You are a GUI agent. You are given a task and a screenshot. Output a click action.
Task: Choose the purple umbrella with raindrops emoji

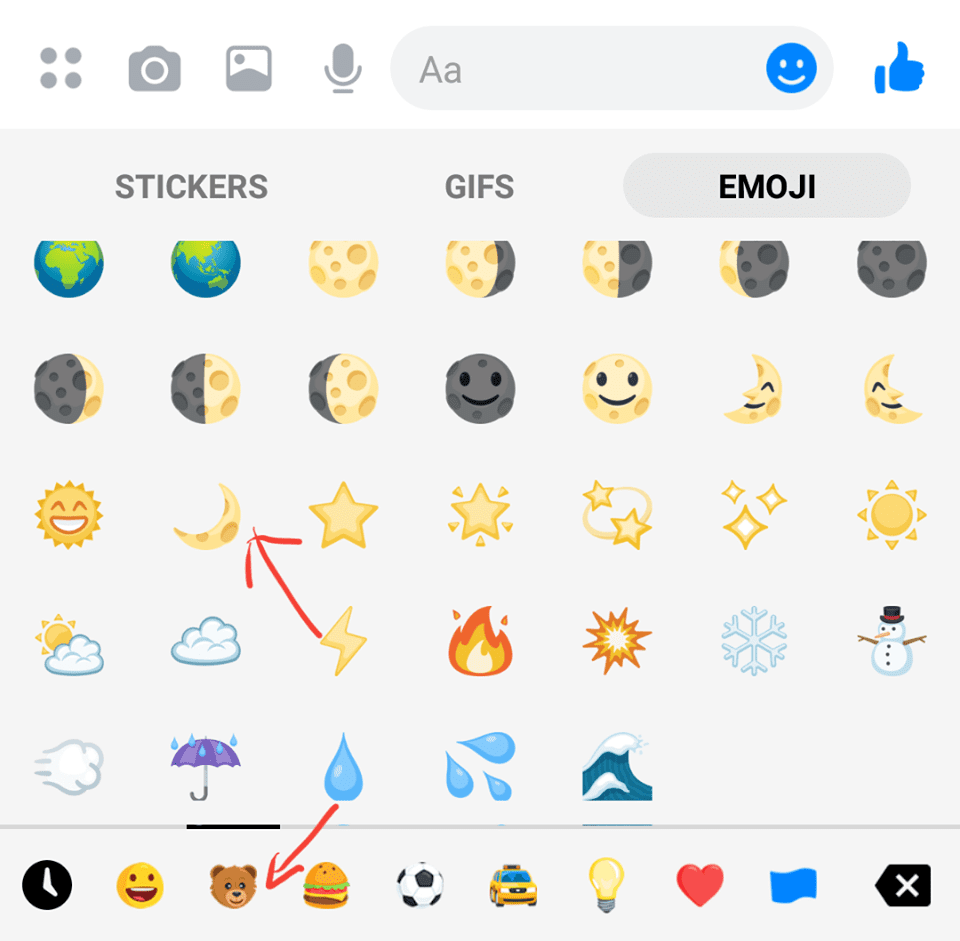coord(206,766)
